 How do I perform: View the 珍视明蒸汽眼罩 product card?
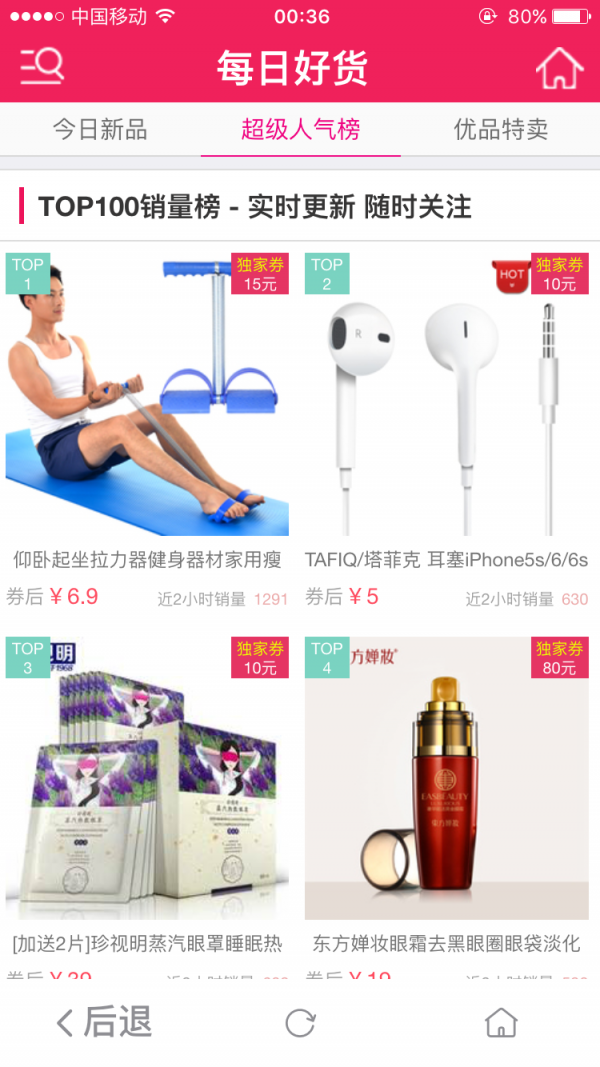[x=147, y=780]
